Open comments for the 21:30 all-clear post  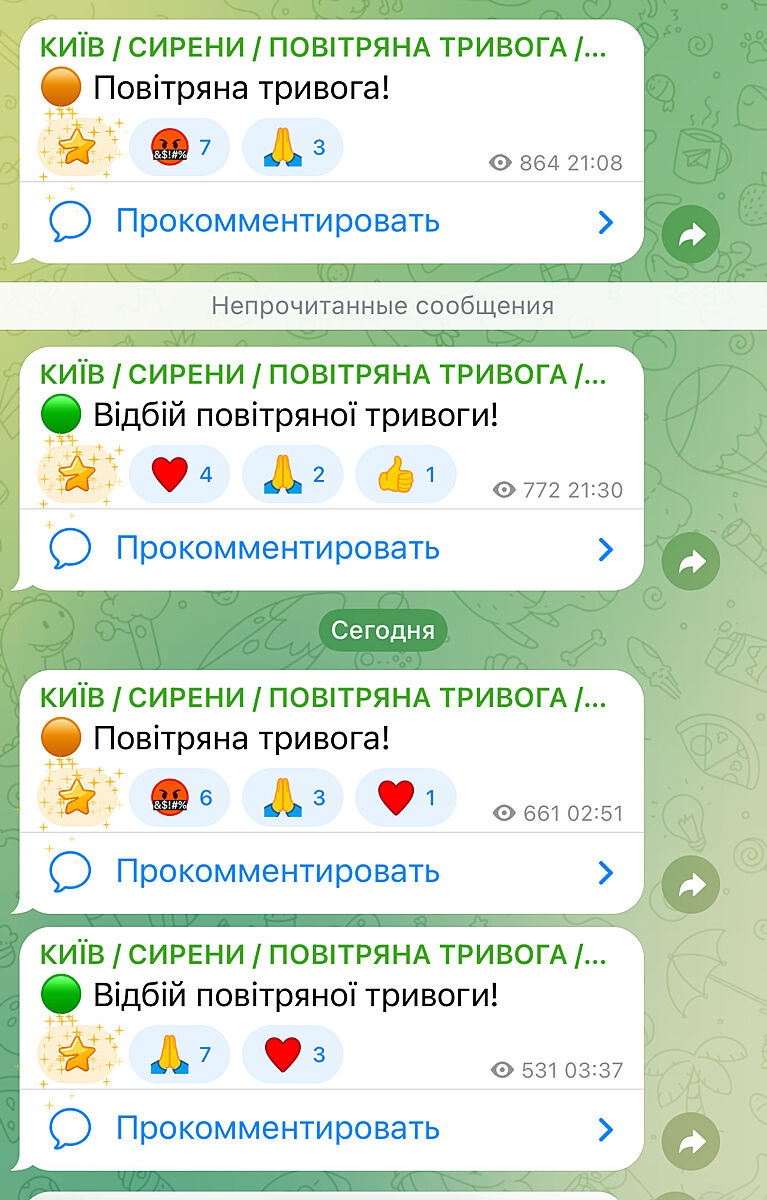point(277,548)
